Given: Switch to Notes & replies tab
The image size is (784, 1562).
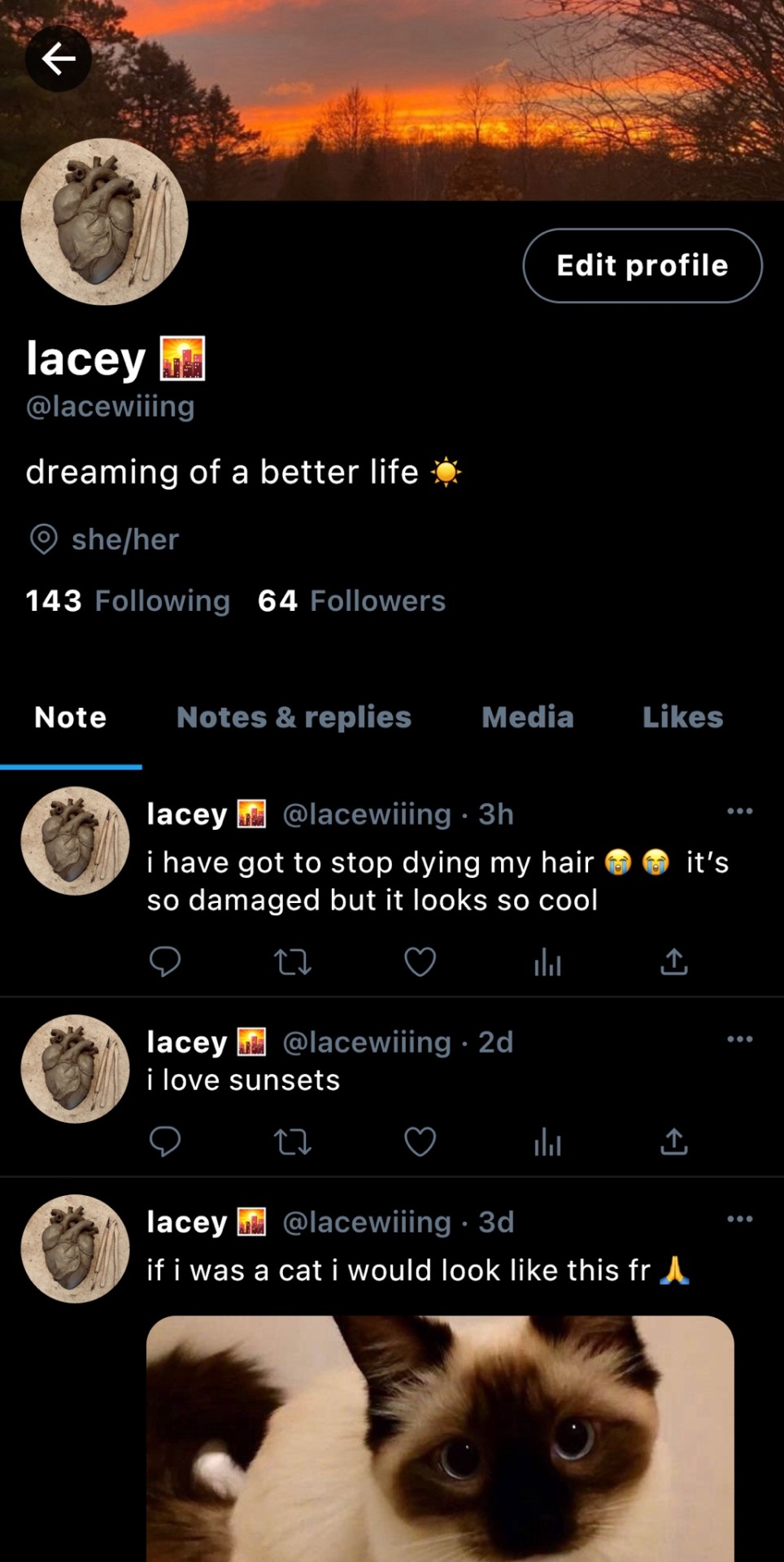Looking at the screenshot, I should (294, 718).
